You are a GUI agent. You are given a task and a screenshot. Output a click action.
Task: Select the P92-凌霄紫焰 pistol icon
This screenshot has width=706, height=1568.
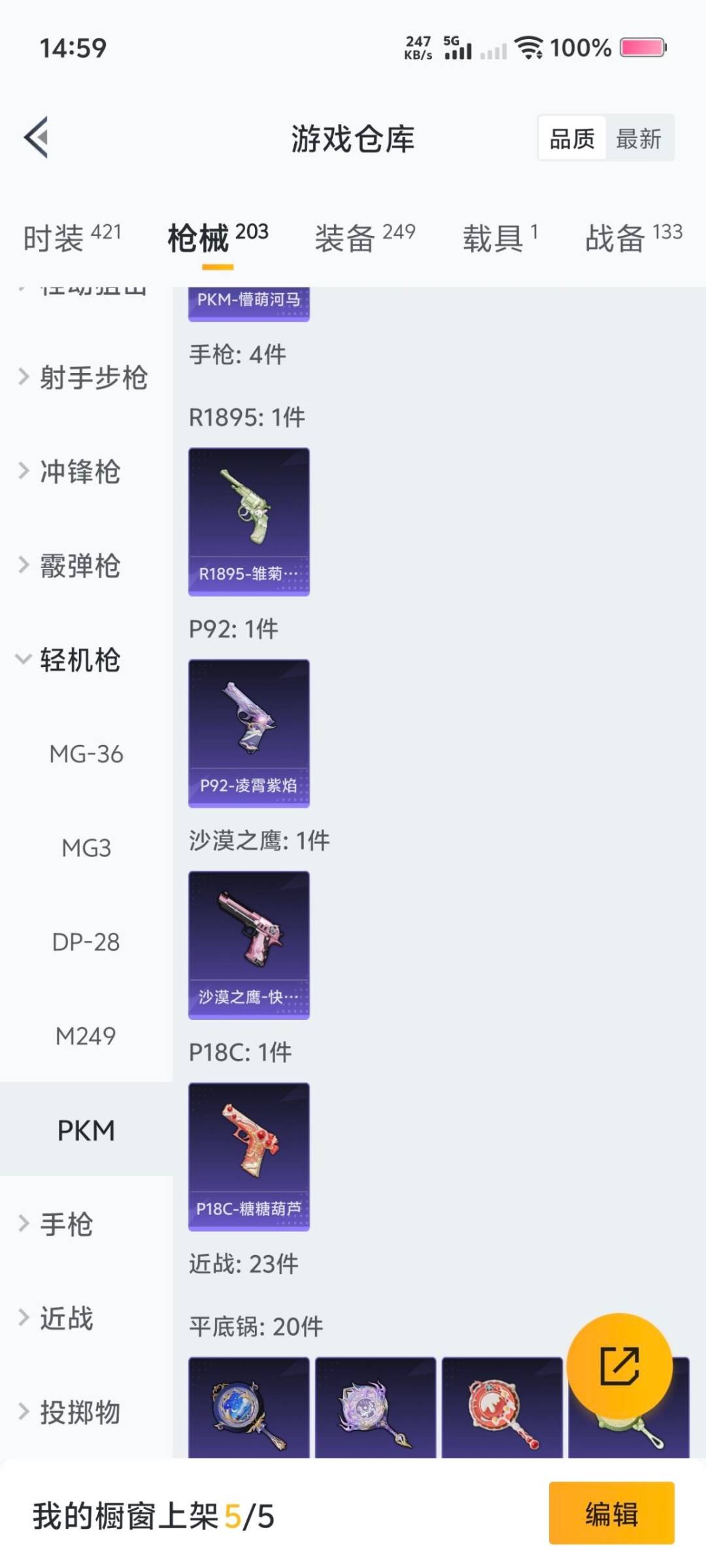[x=248, y=732]
